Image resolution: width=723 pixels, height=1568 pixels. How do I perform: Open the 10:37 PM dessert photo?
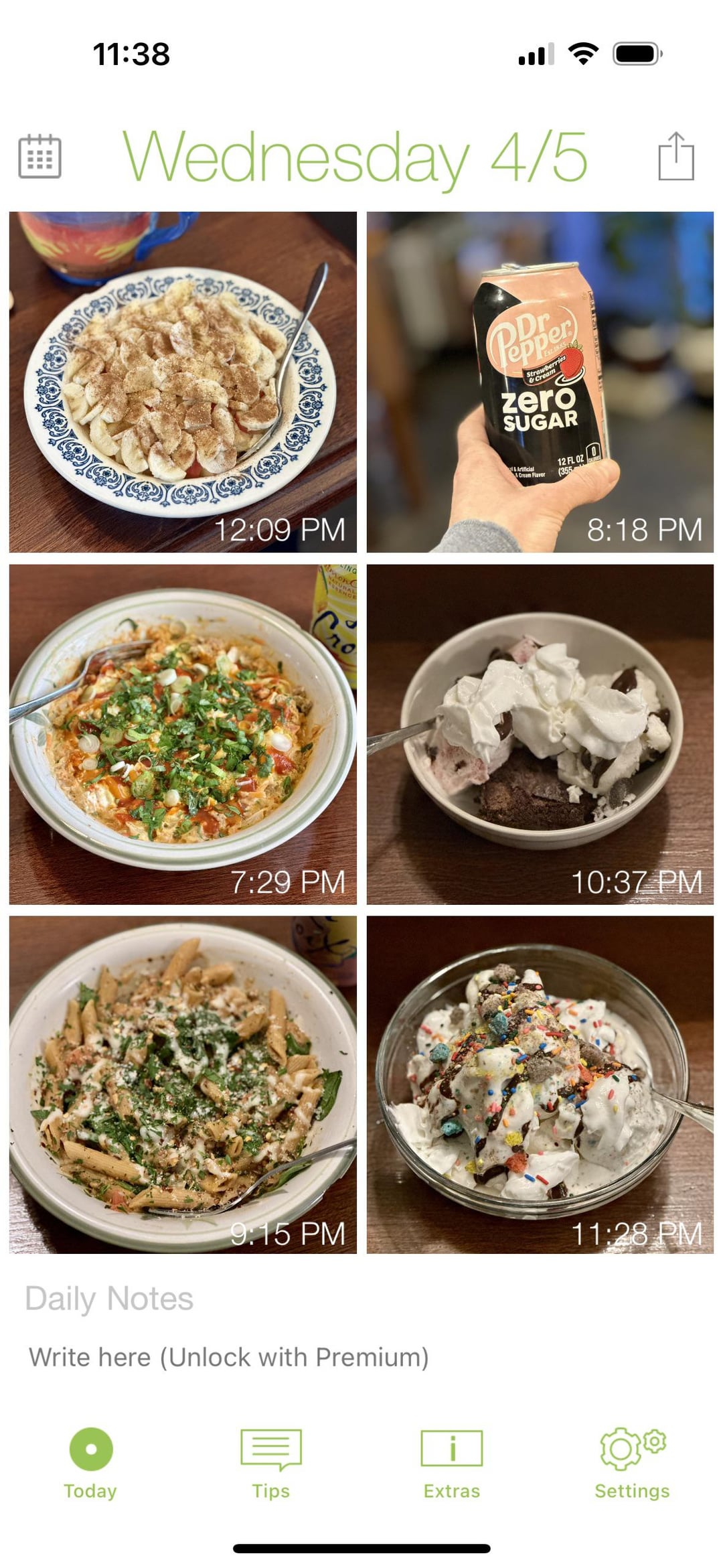(x=540, y=734)
